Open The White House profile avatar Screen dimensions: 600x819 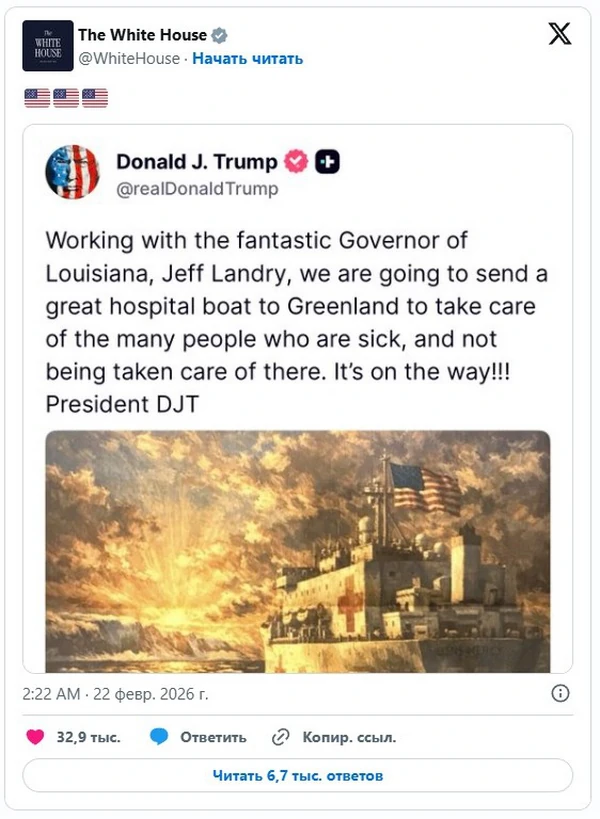(47, 46)
